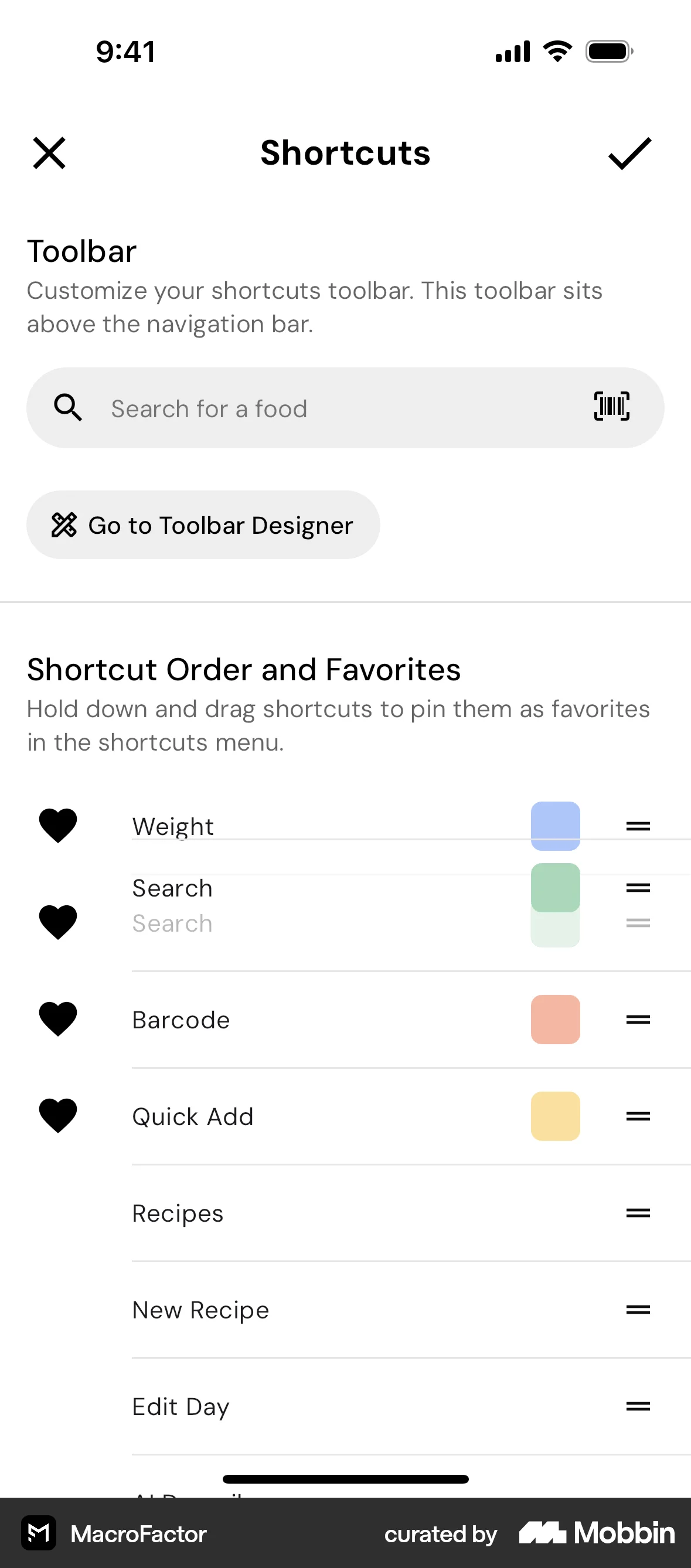Click the drag handle next to Recipes
Screen dimensions: 691x1568
coord(638,1212)
